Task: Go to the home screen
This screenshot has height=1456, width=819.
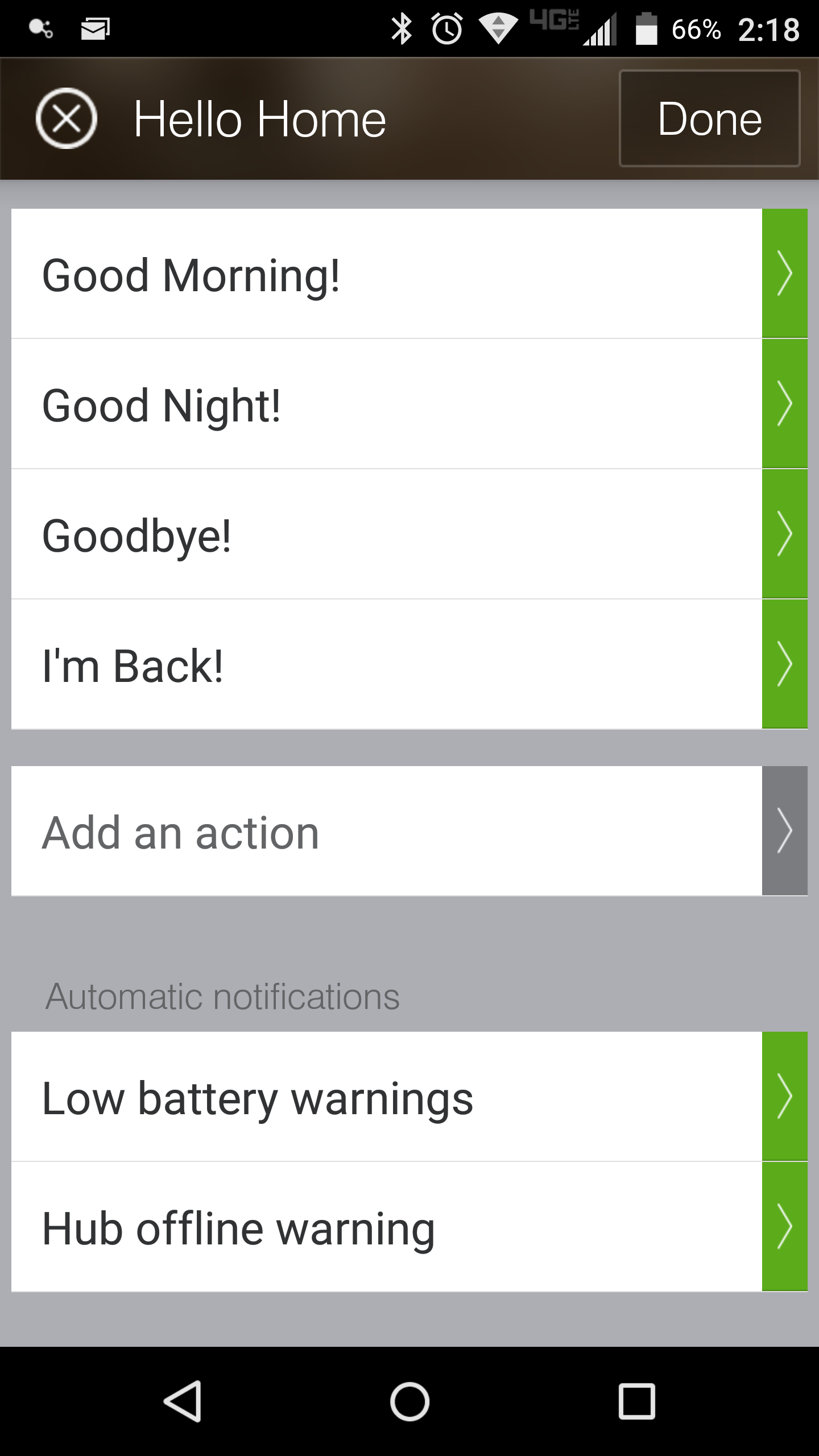Action: [409, 1401]
